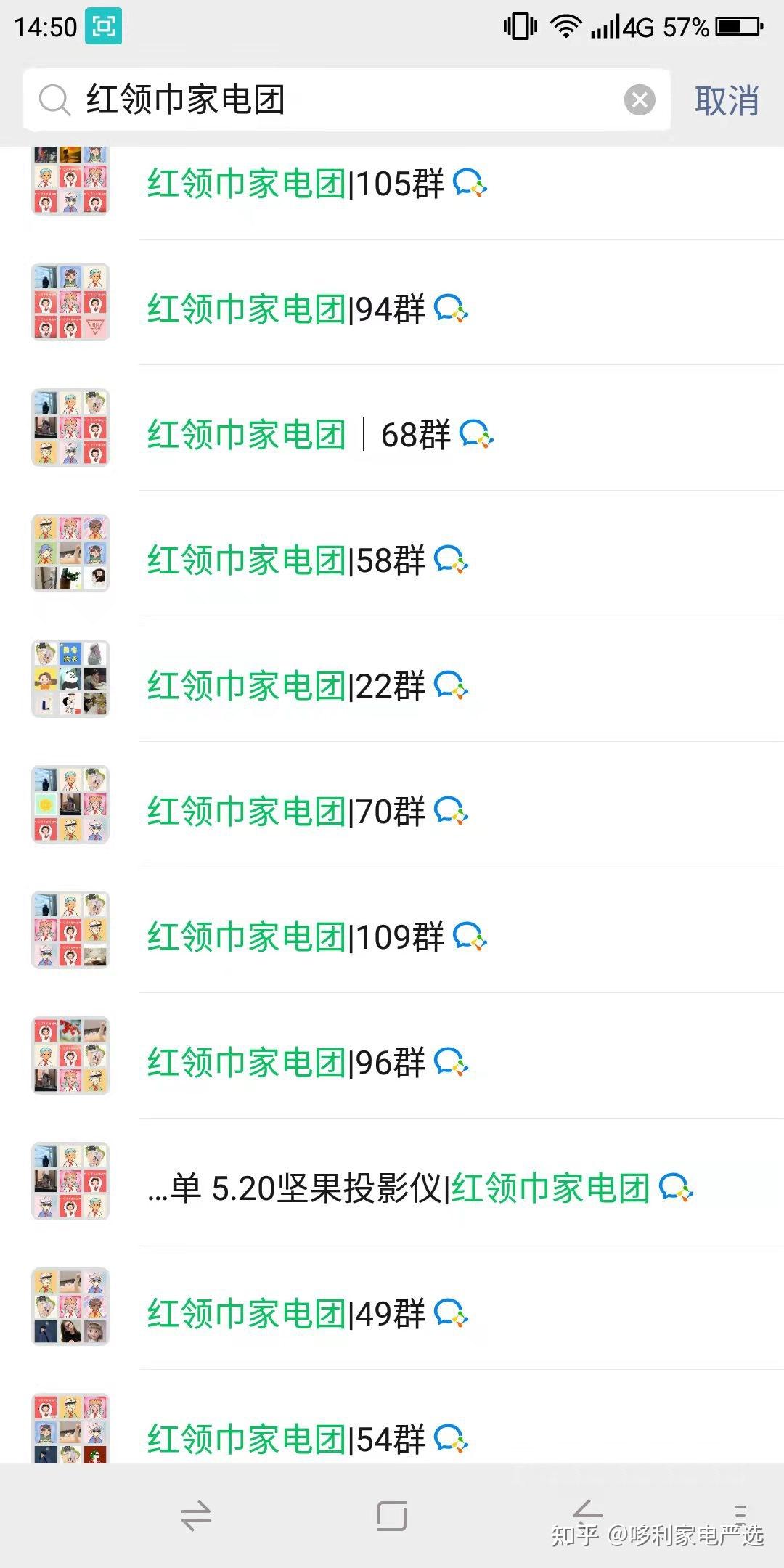Tap the chat bubble icon beside 红领巾家电团|109群

click(469, 938)
